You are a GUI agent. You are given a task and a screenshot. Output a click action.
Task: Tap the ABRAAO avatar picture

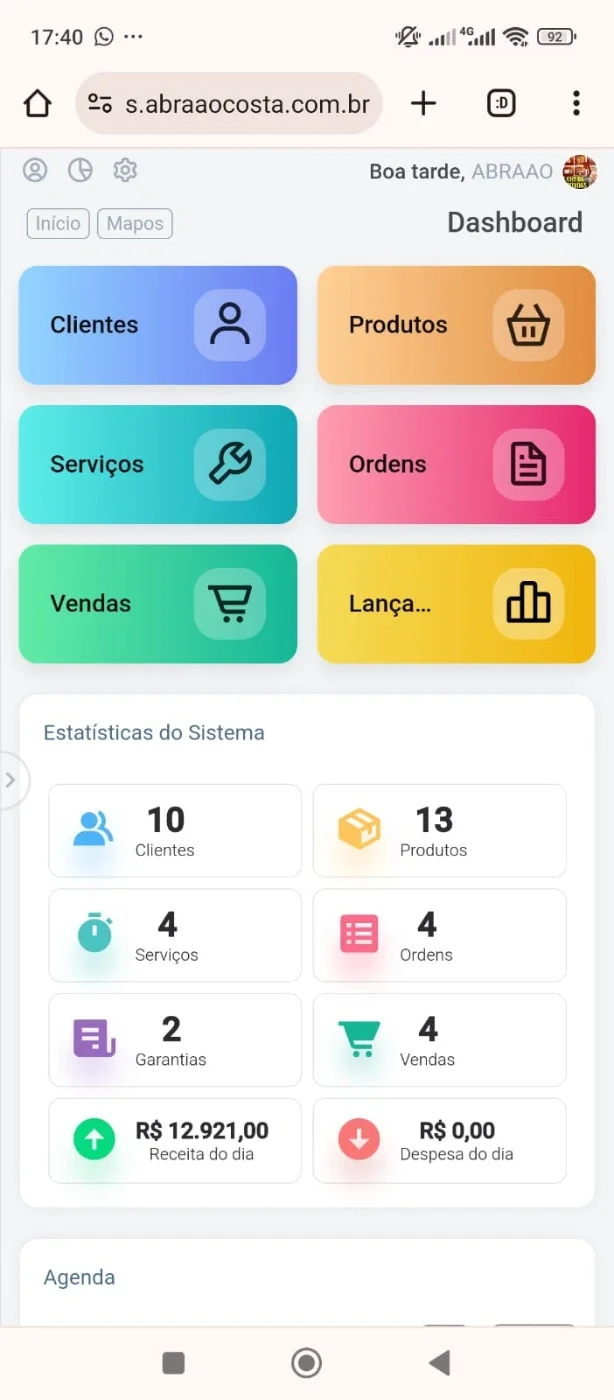tap(580, 172)
